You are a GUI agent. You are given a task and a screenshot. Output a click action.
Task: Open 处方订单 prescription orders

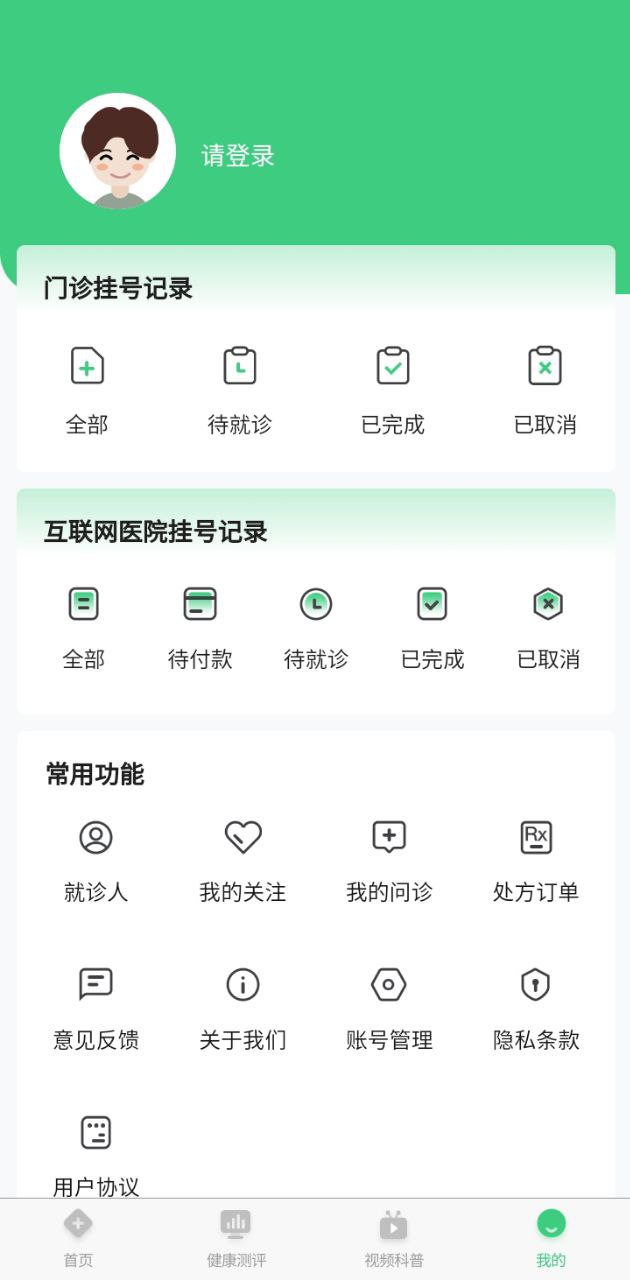536,860
